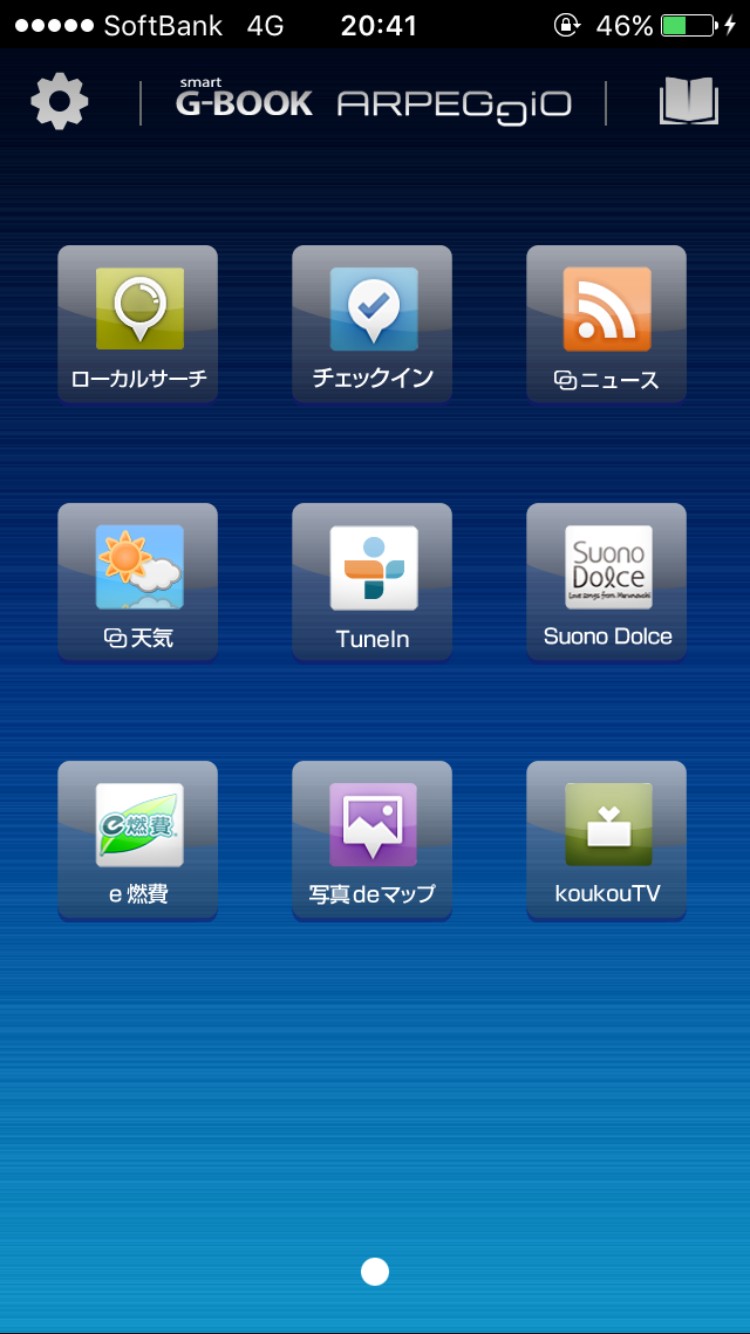Open the Suono Dolce tile
Viewport: 750px width, 1334px height.
click(x=606, y=582)
